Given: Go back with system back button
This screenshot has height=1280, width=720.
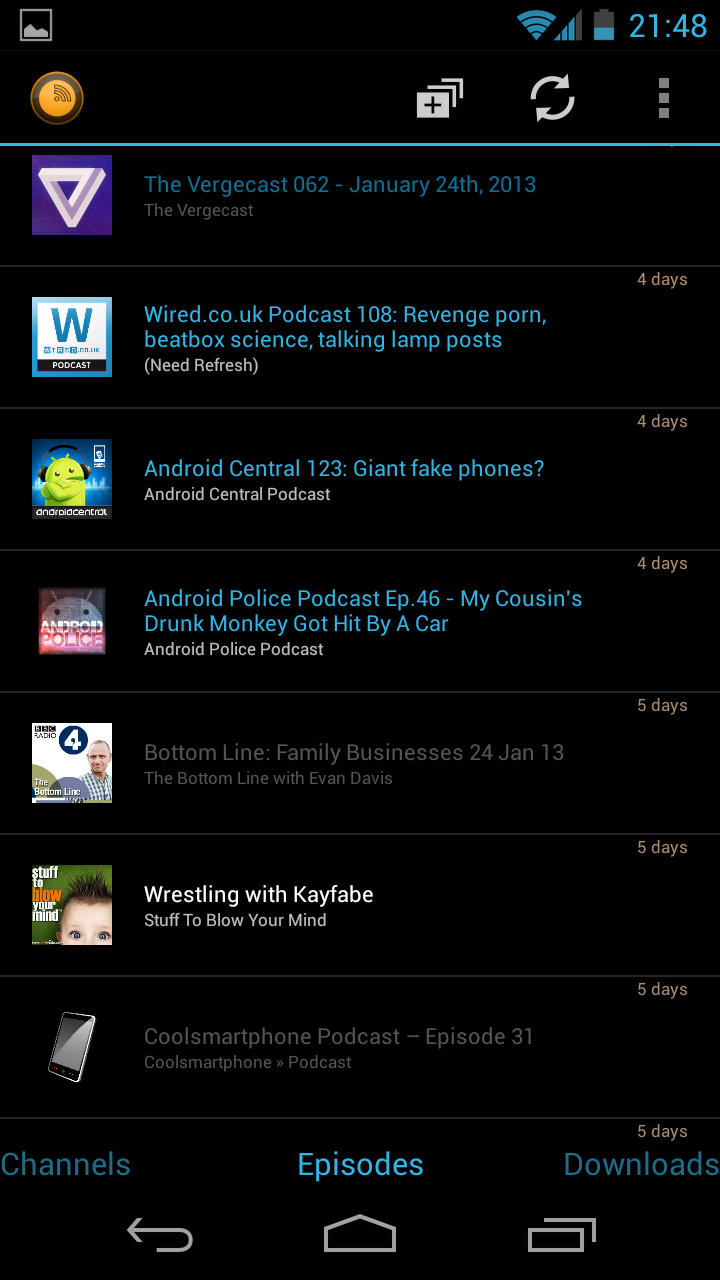Looking at the screenshot, I should coord(160,1236).
